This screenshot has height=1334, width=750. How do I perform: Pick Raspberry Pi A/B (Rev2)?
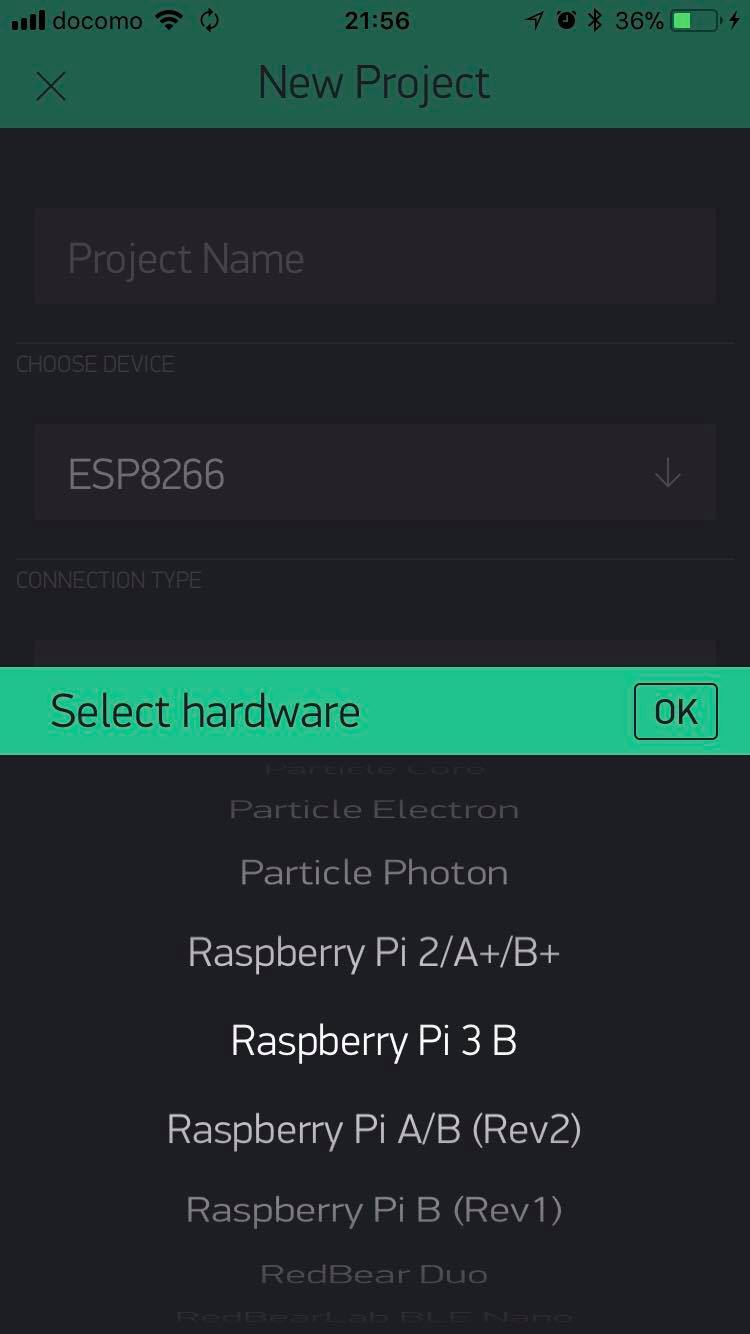(374, 1129)
